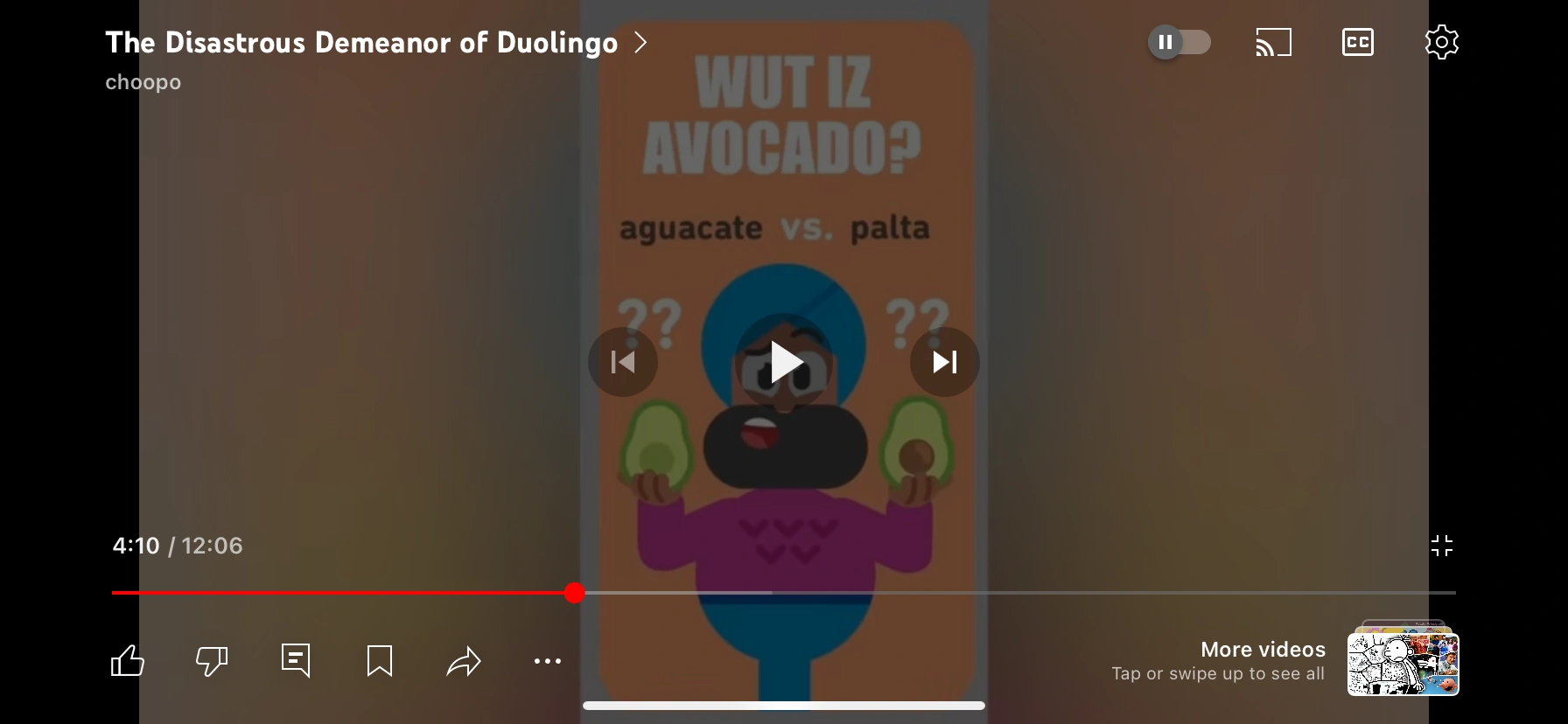Turn on closed captions
This screenshot has height=724, width=1568.
(1357, 42)
